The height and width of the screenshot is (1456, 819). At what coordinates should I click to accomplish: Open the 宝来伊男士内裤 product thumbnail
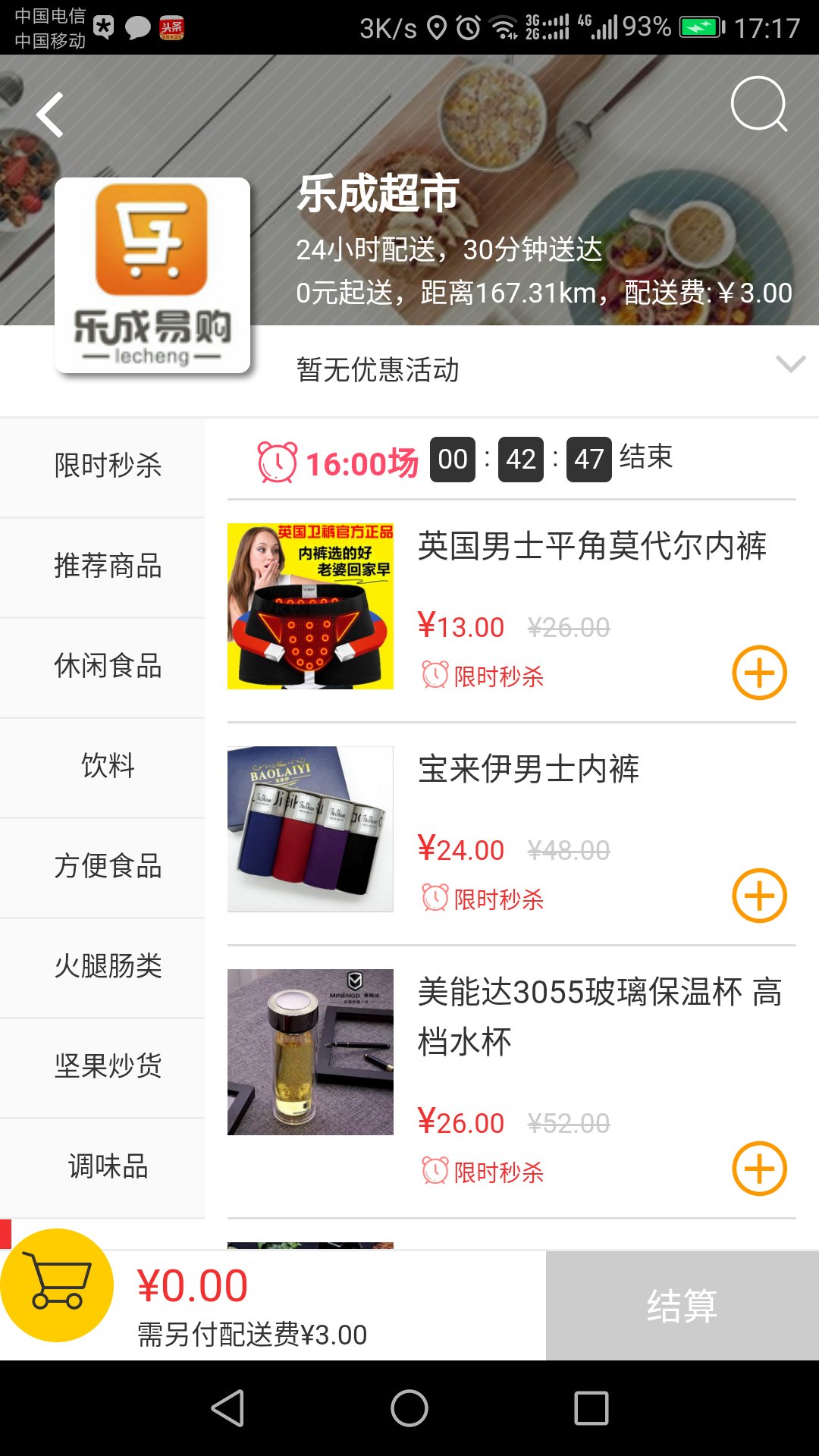311,827
